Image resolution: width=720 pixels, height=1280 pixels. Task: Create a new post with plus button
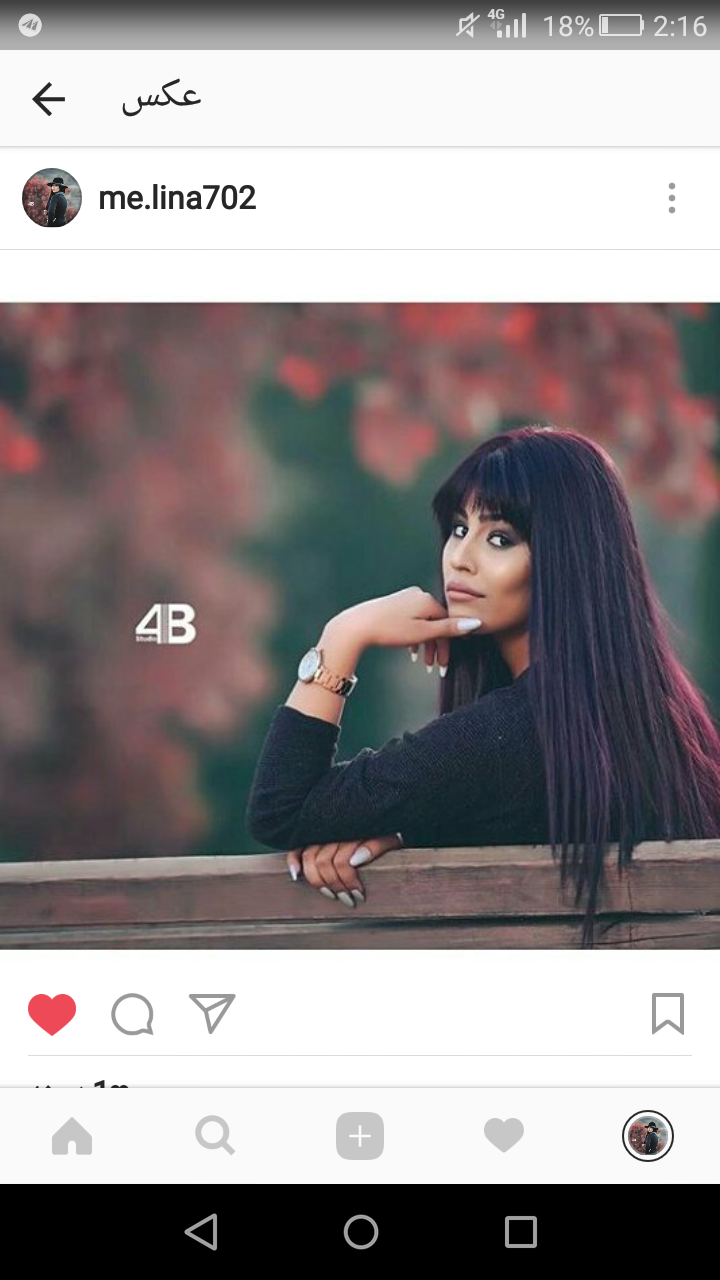point(360,1136)
